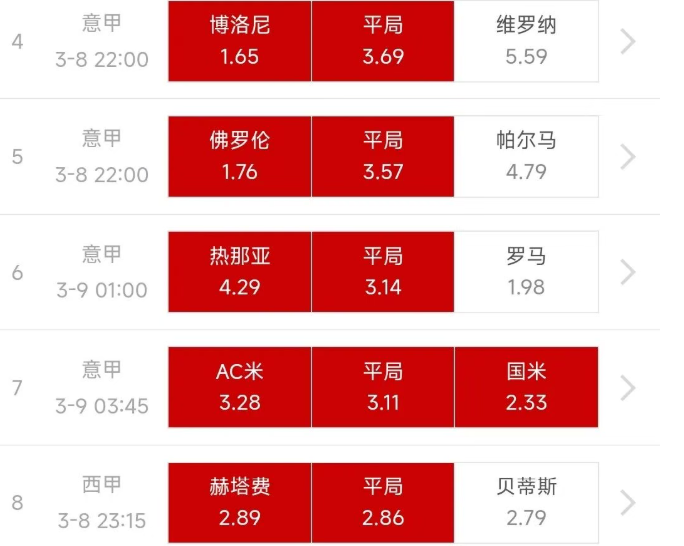Toggle AC米 win at 3.28
This screenshot has height=546, width=684.
240,387
